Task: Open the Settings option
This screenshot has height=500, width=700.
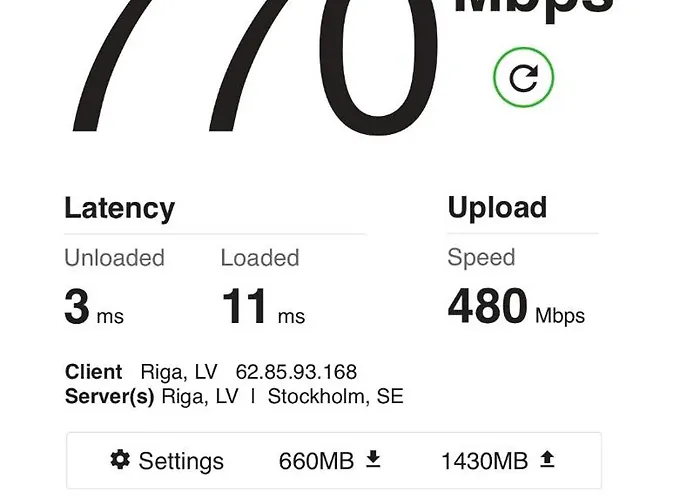Action: click(x=167, y=461)
